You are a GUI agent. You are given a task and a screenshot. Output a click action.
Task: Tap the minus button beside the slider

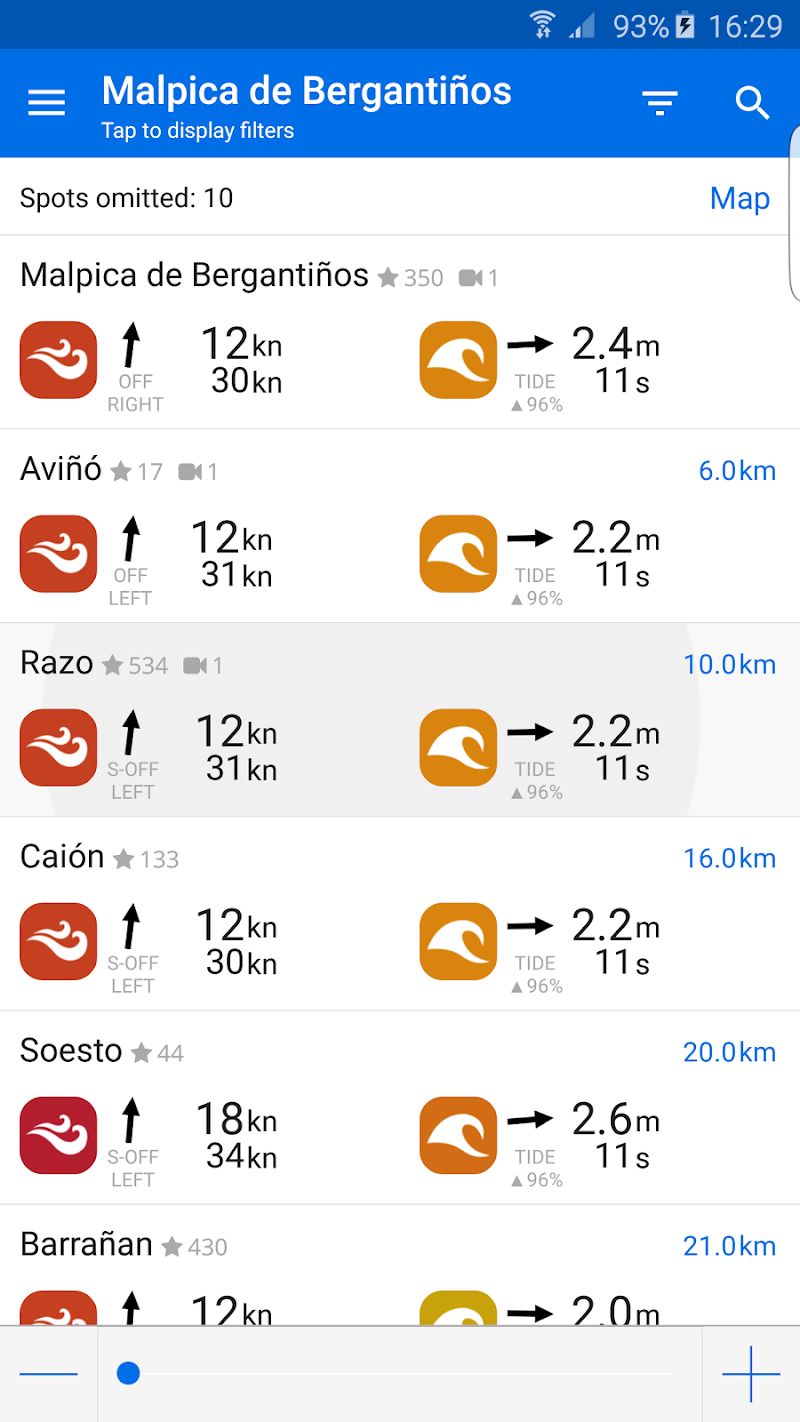(x=48, y=1374)
